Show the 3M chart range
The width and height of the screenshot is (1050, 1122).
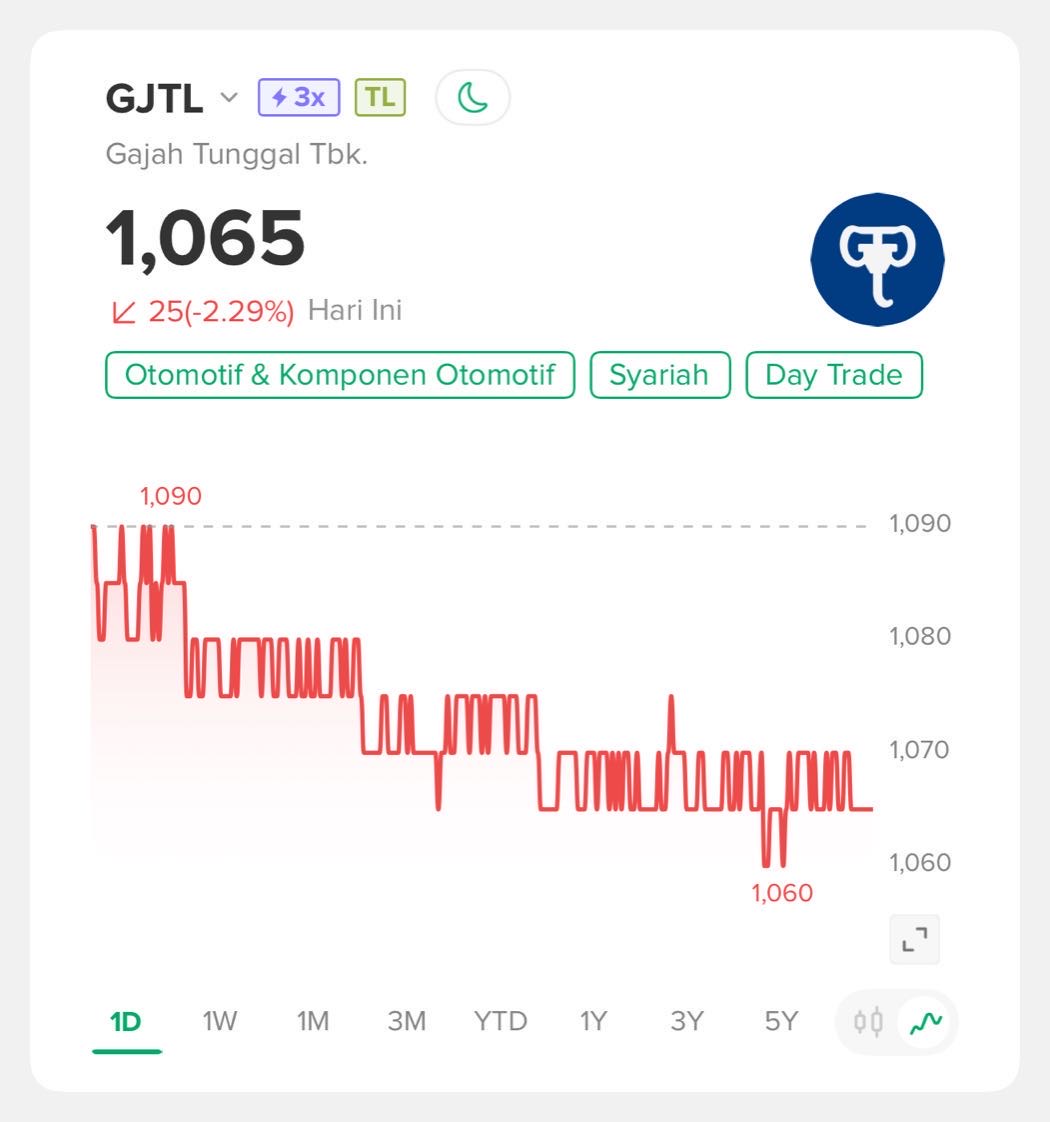point(407,1021)
